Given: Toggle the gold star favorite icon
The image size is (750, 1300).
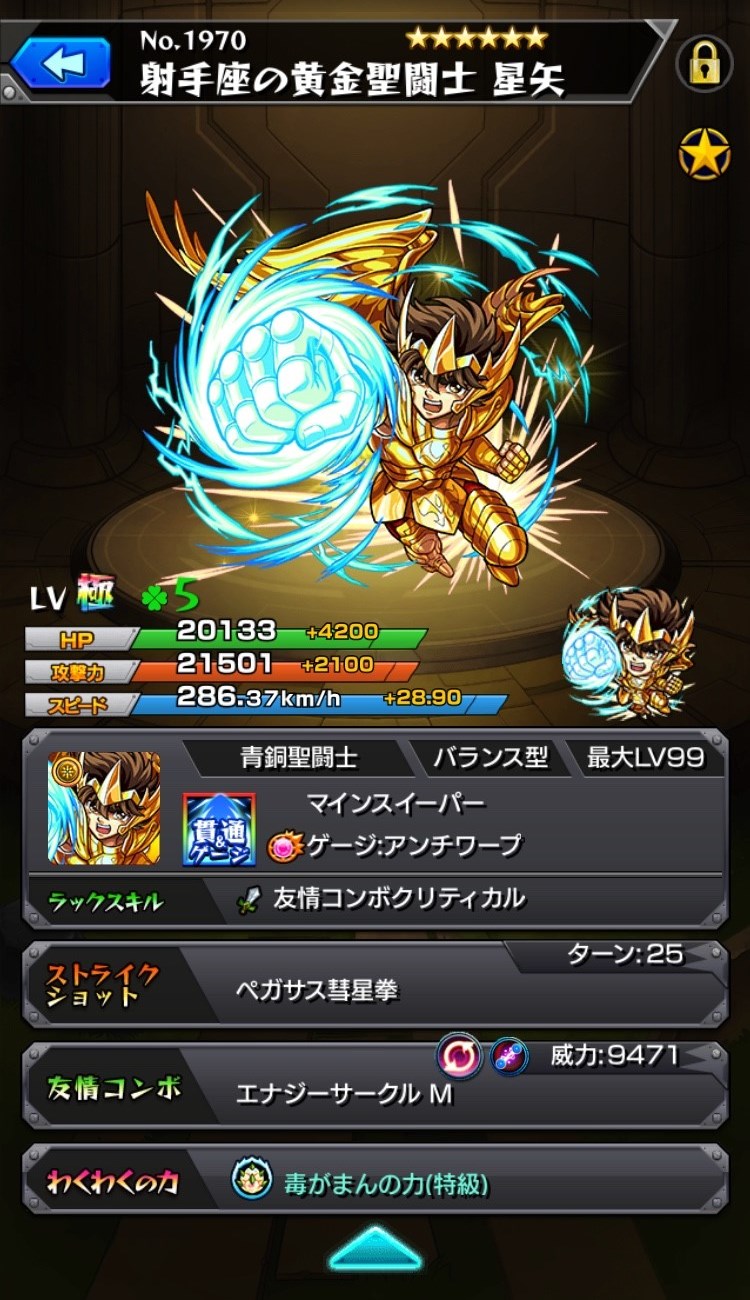Looking at the screenshot, I should point(705,153).
